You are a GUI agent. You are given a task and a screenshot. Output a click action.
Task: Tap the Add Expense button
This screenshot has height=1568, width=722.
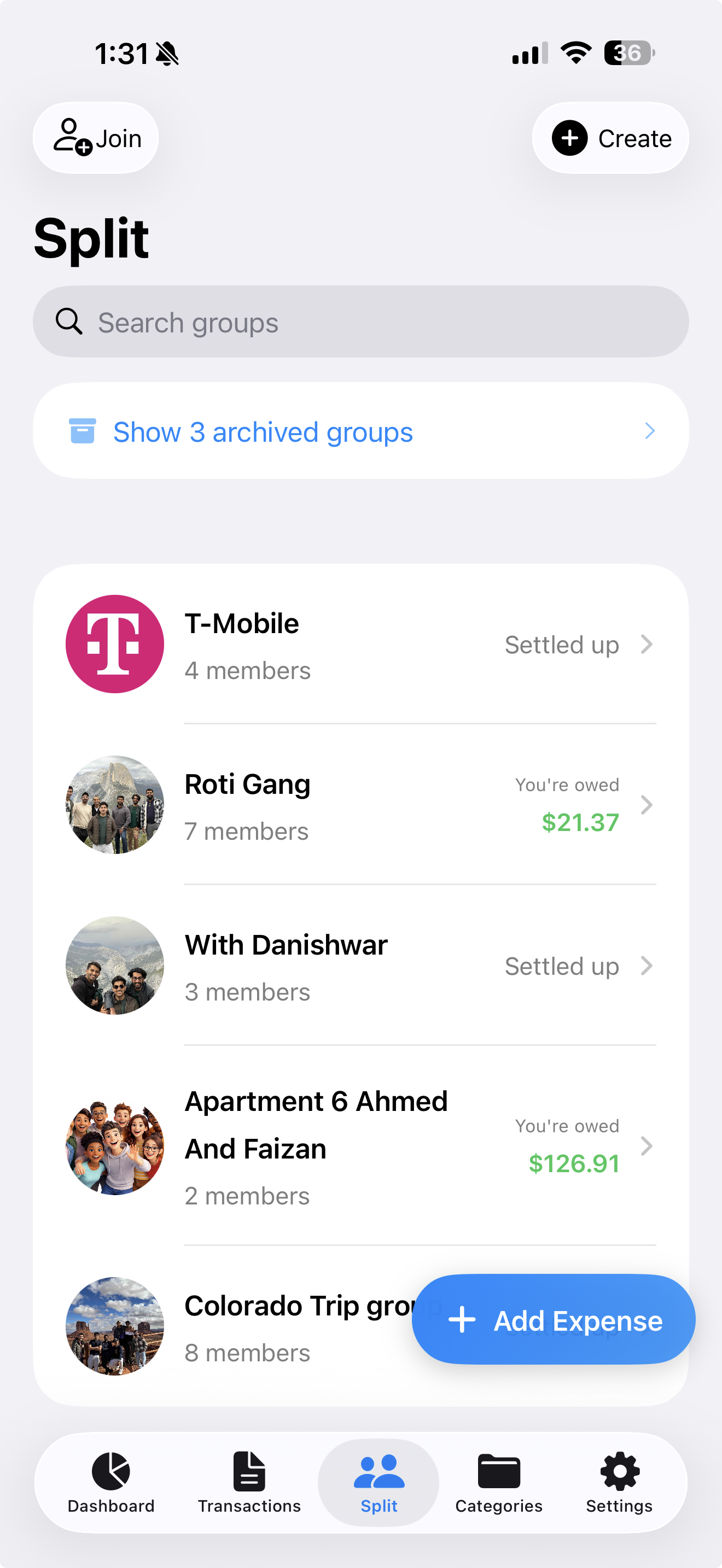click(x=553, y=1320)
